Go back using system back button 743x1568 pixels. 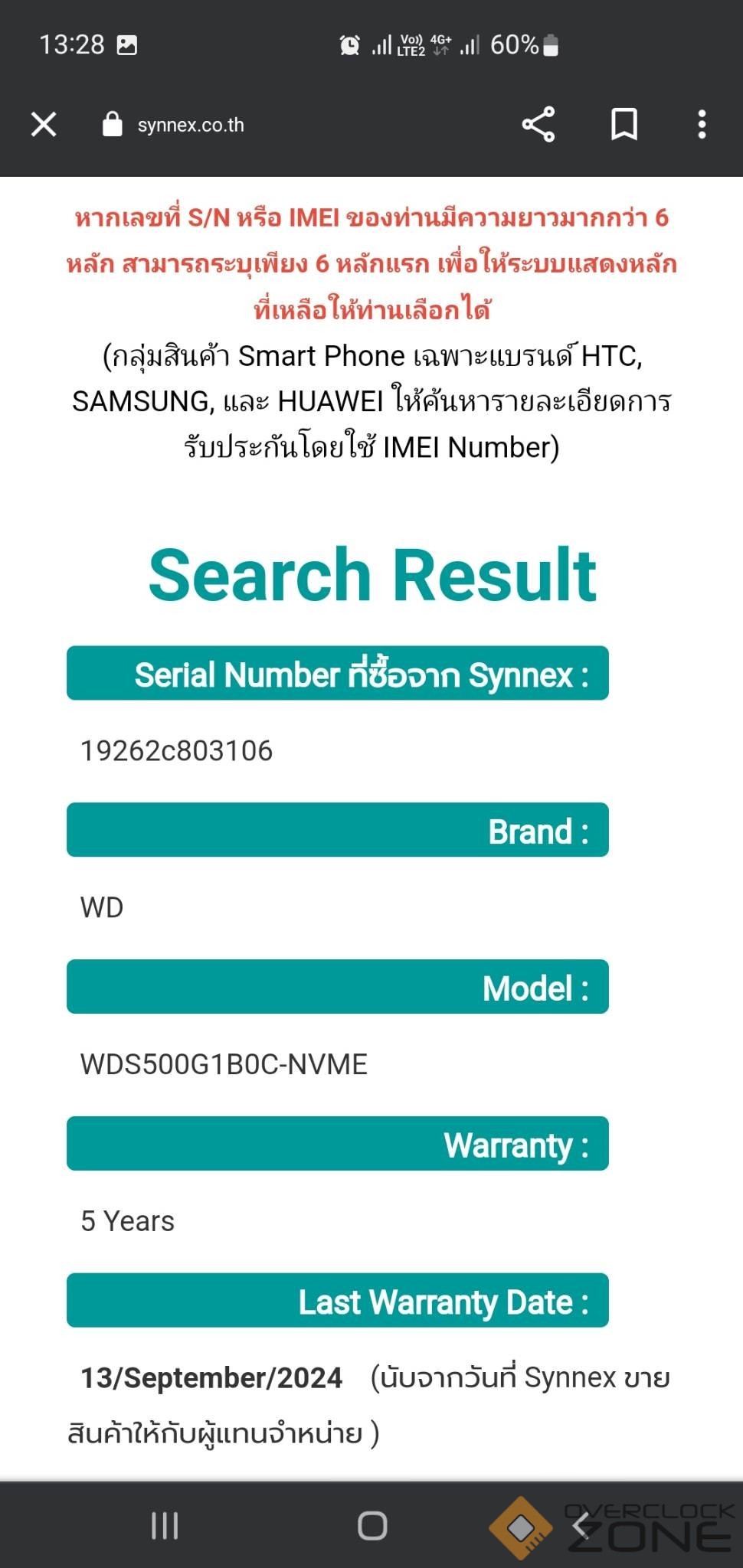[x=581, y=1525]
